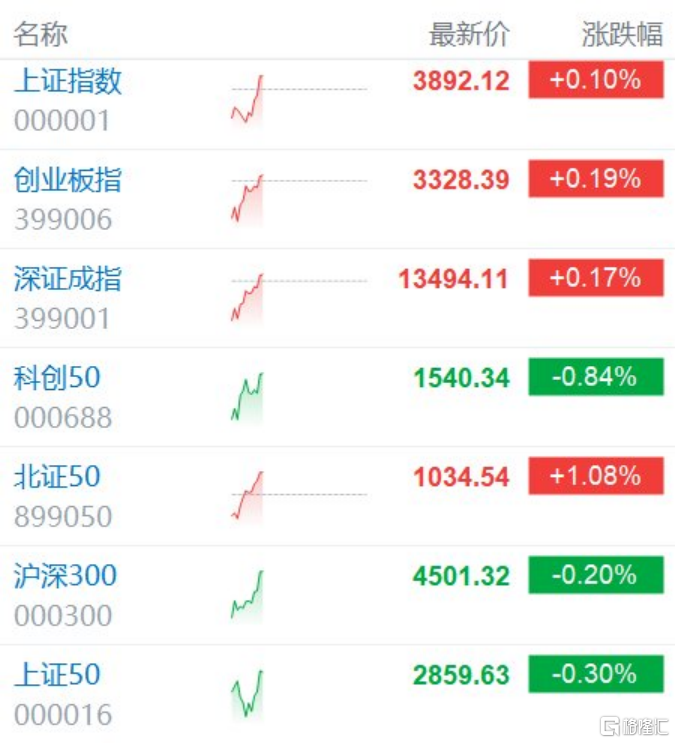View the 沪深300 000300 index

coord(338,595)
